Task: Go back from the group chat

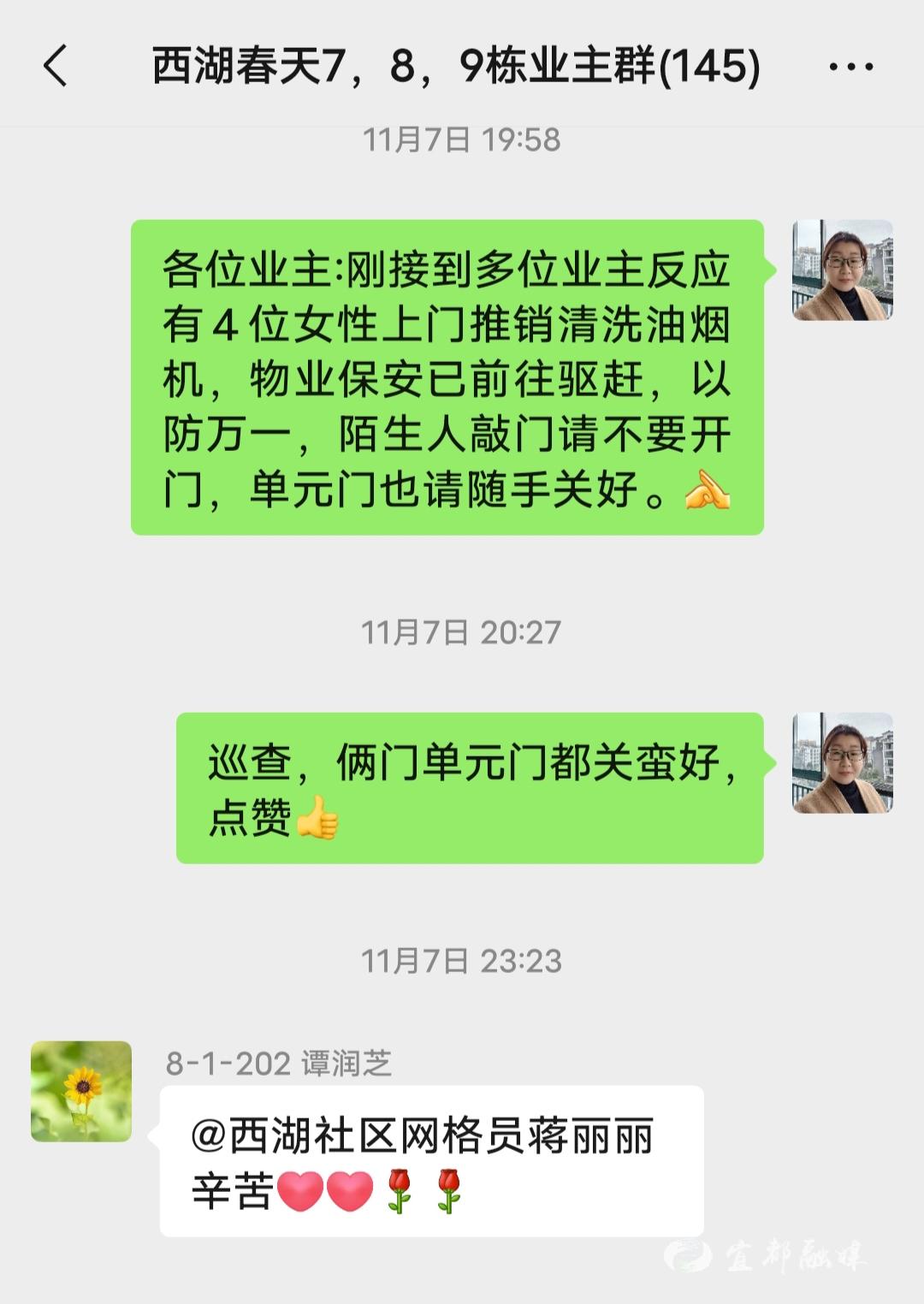Action: click(x=56, y=67)
